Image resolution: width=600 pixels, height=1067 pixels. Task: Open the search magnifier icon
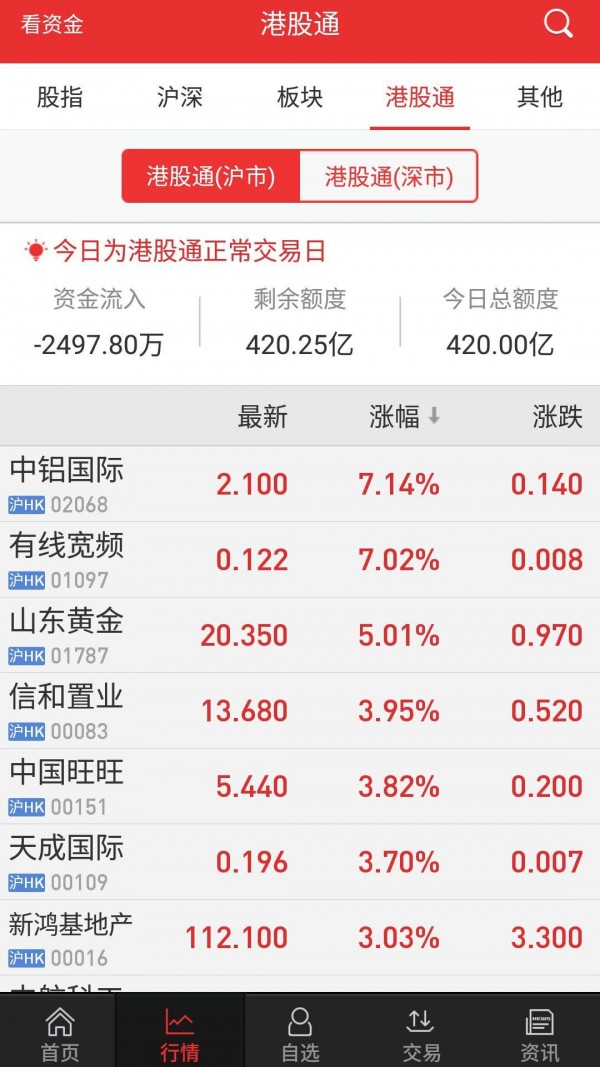click(558, 25)
